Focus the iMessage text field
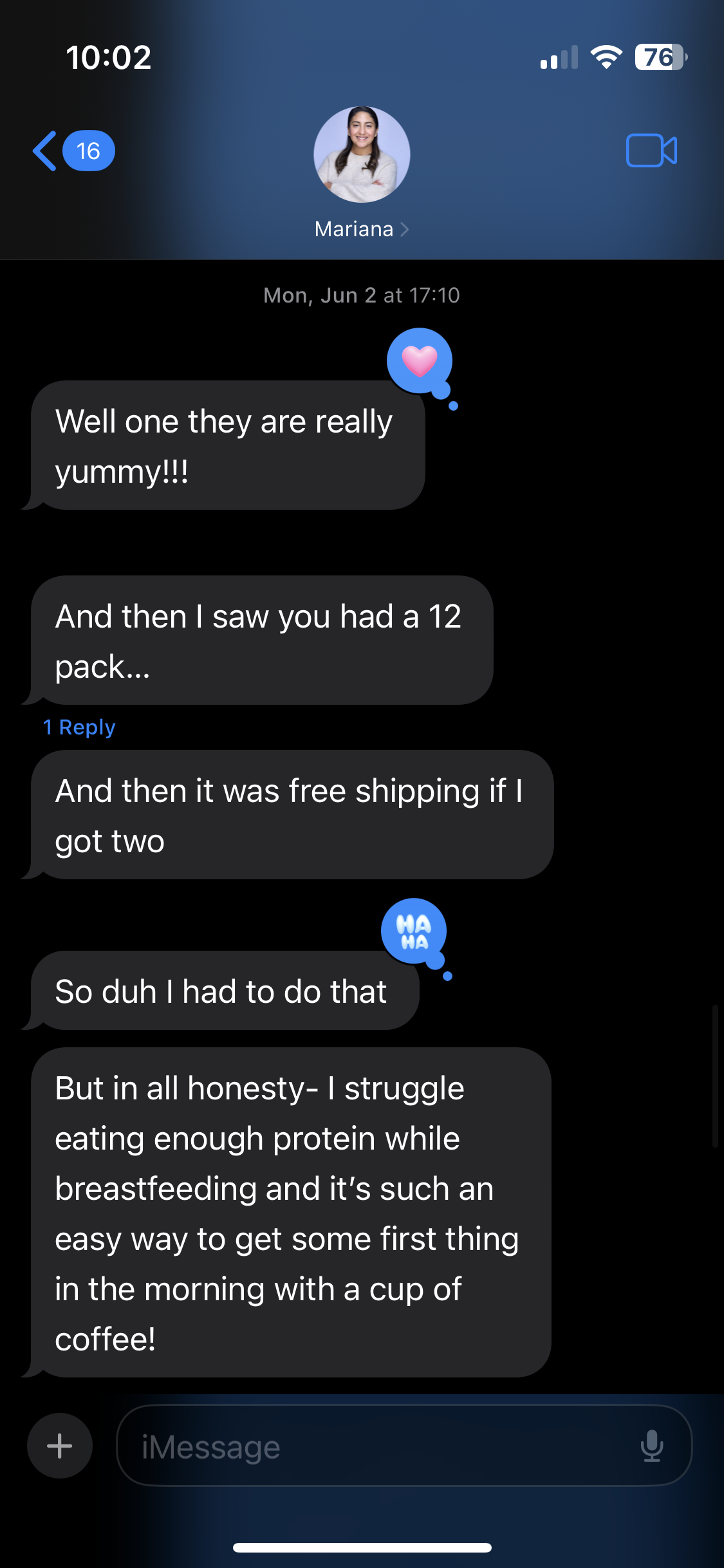Screen dimensions: 724x1568 tap(380, 1447)
